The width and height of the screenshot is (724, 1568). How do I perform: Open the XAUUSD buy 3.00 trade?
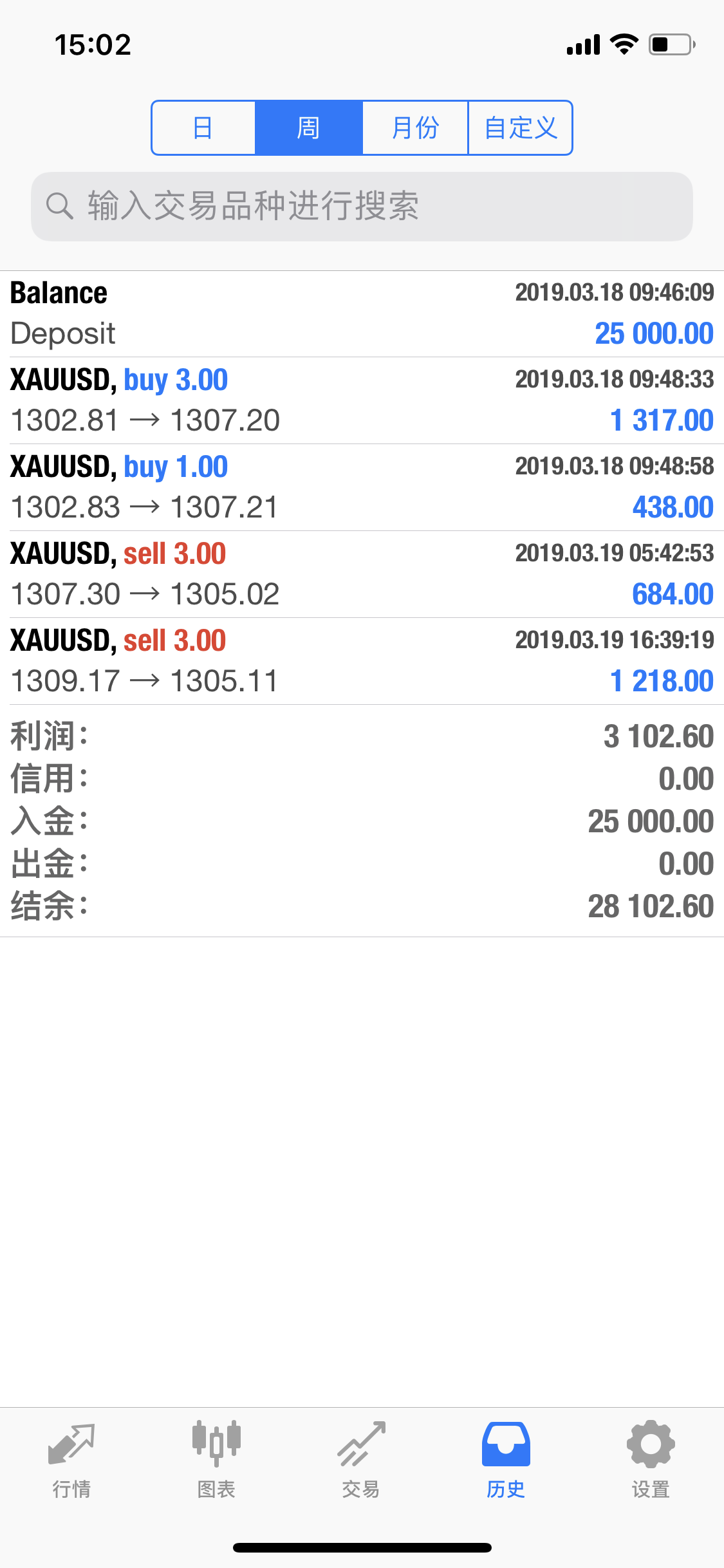[362, 400]
